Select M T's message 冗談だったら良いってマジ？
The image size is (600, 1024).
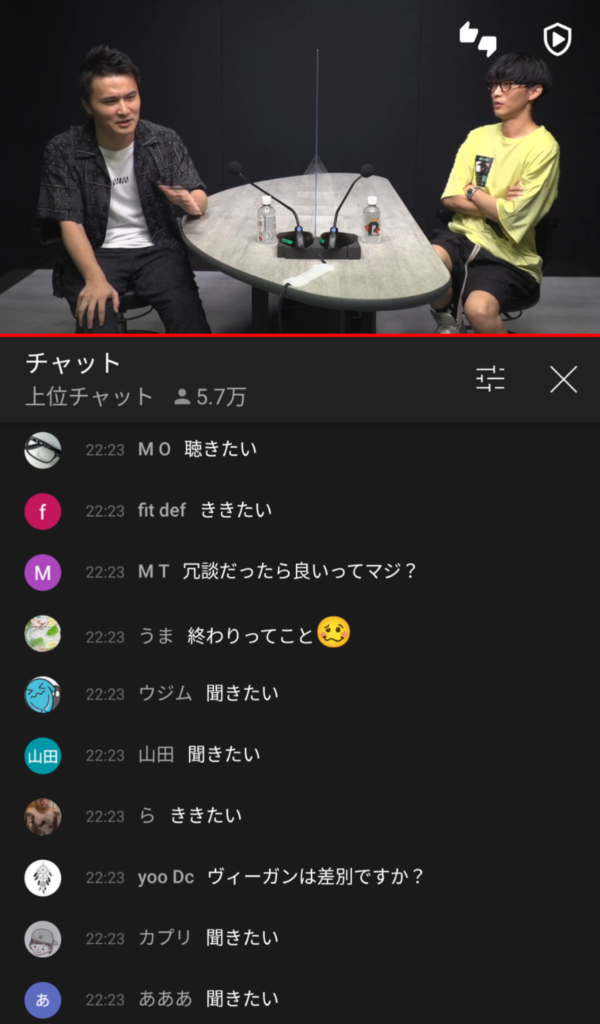pos(300,572)
